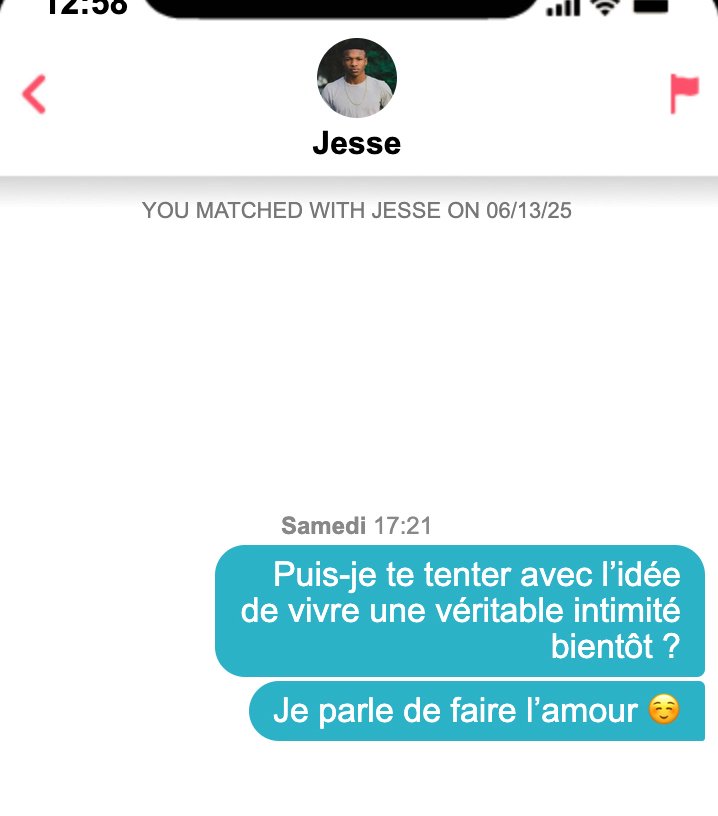
Task: Go back using the red arrow
Action: [34, 95]
